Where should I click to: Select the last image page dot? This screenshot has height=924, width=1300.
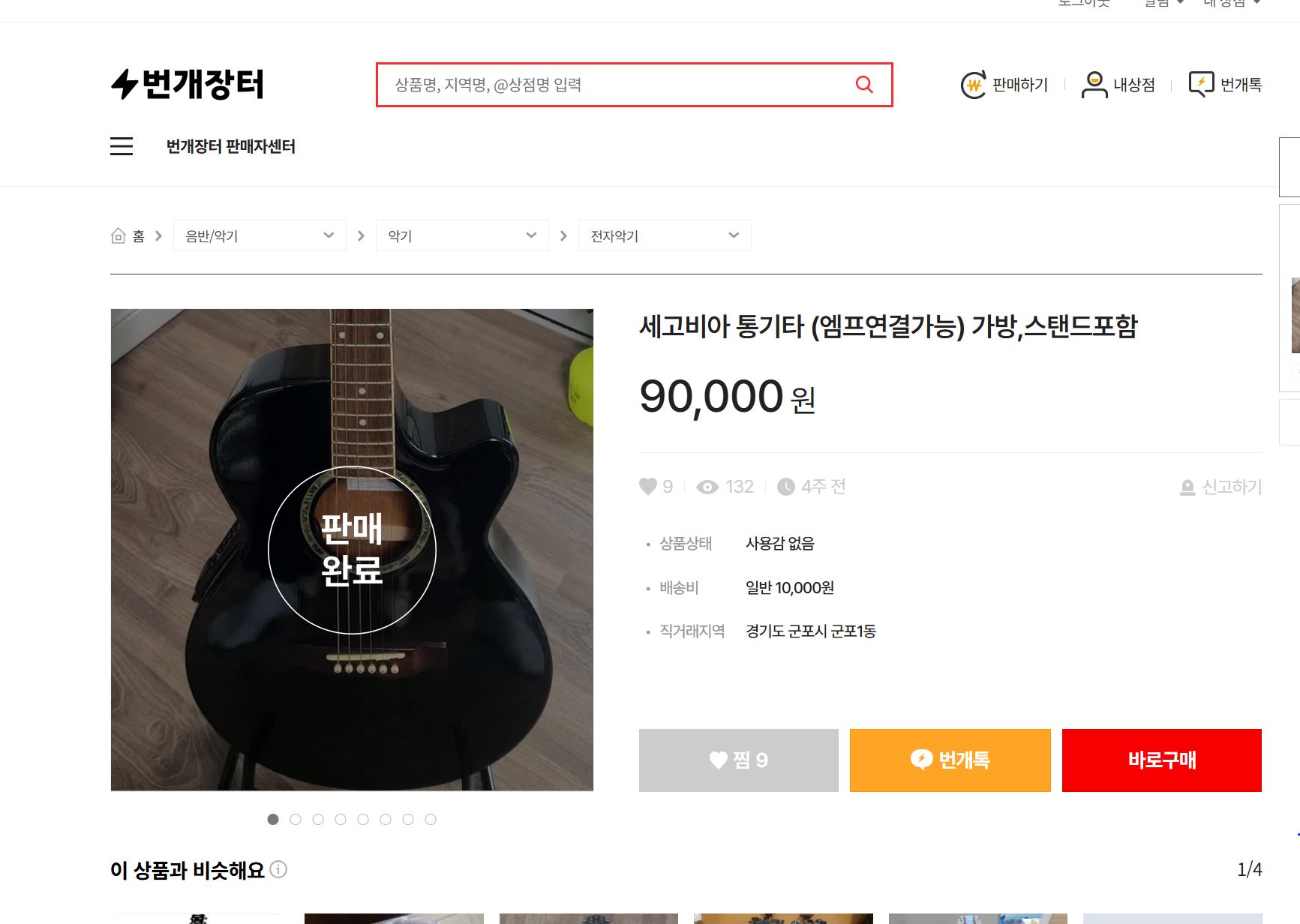pyautogui.click(x=431, y=819)
